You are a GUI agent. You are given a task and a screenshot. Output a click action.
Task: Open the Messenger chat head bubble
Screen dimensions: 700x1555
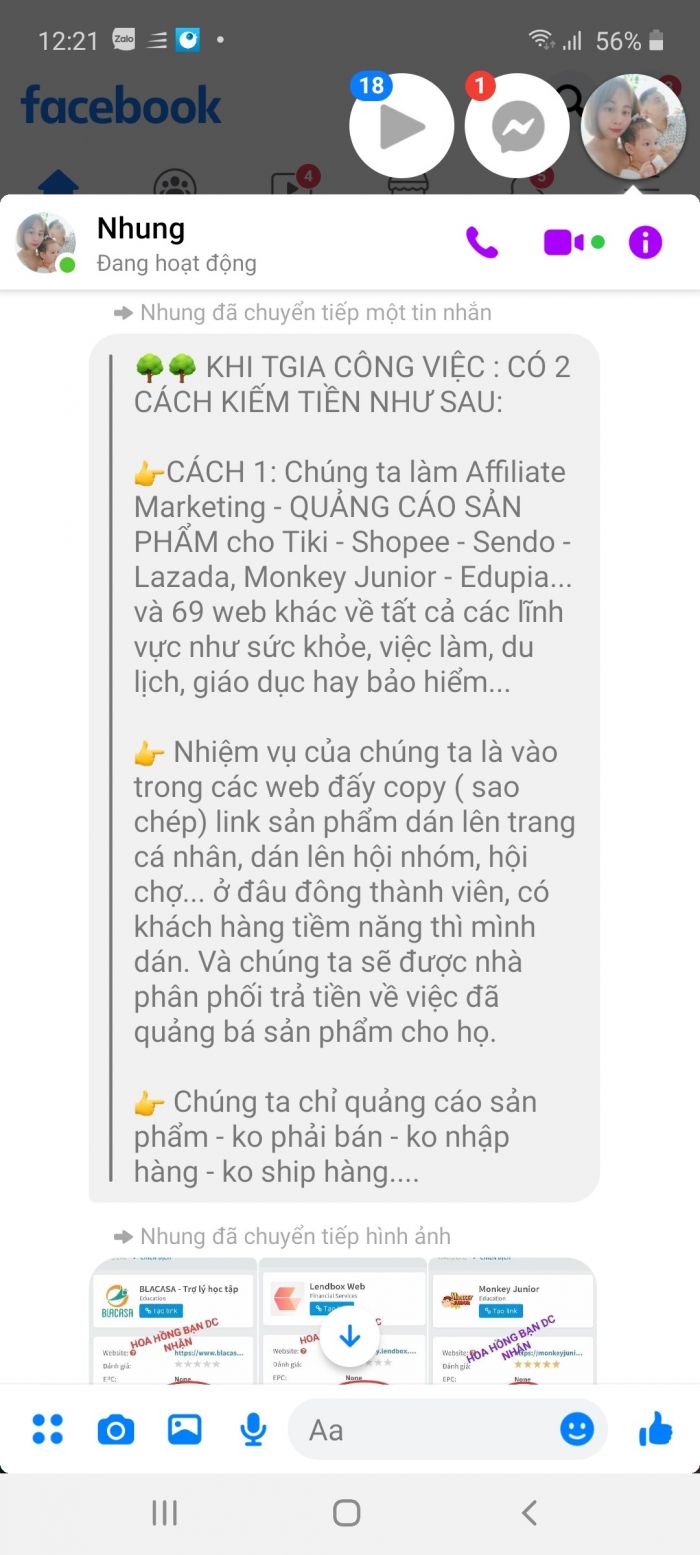pos(517,126)
